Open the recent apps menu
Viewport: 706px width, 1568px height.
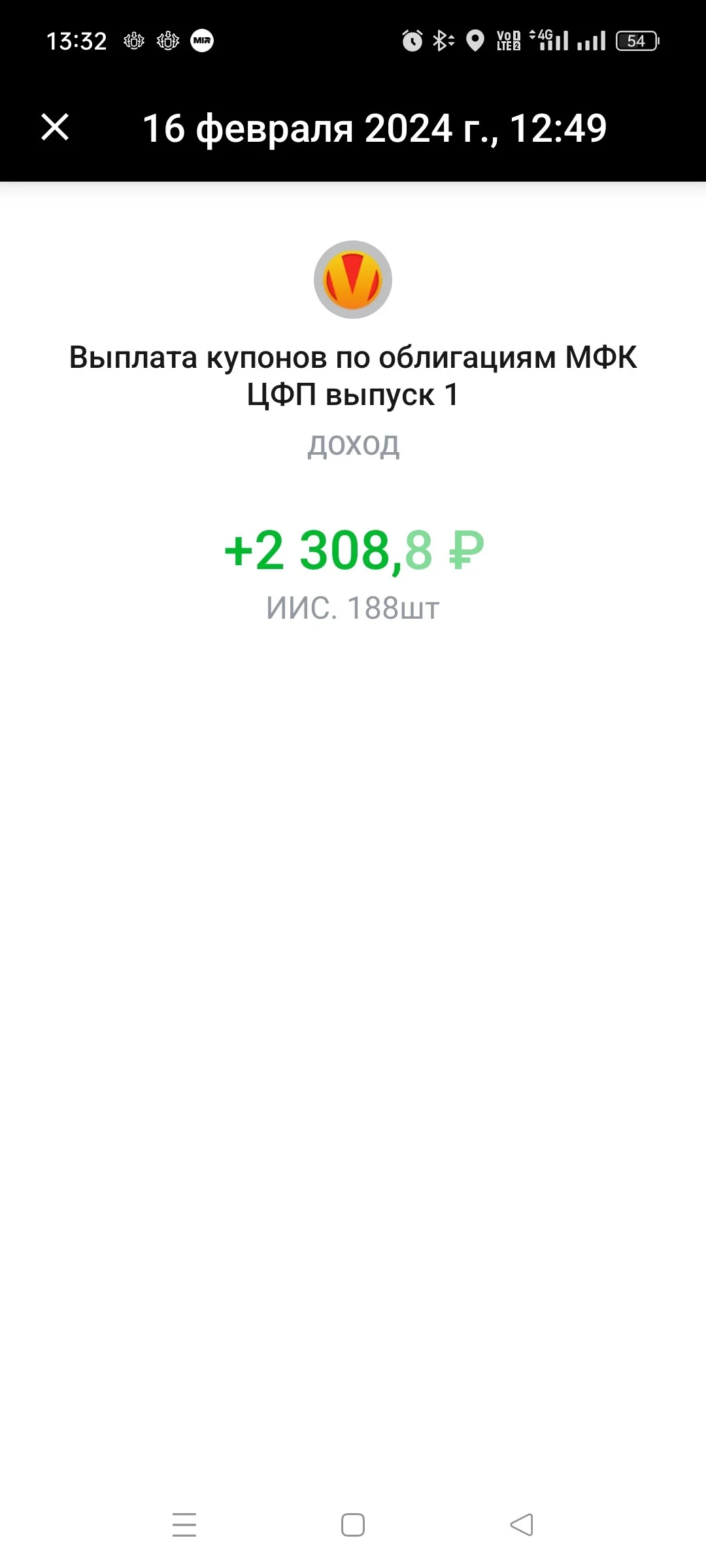[x=184, y=1525]
